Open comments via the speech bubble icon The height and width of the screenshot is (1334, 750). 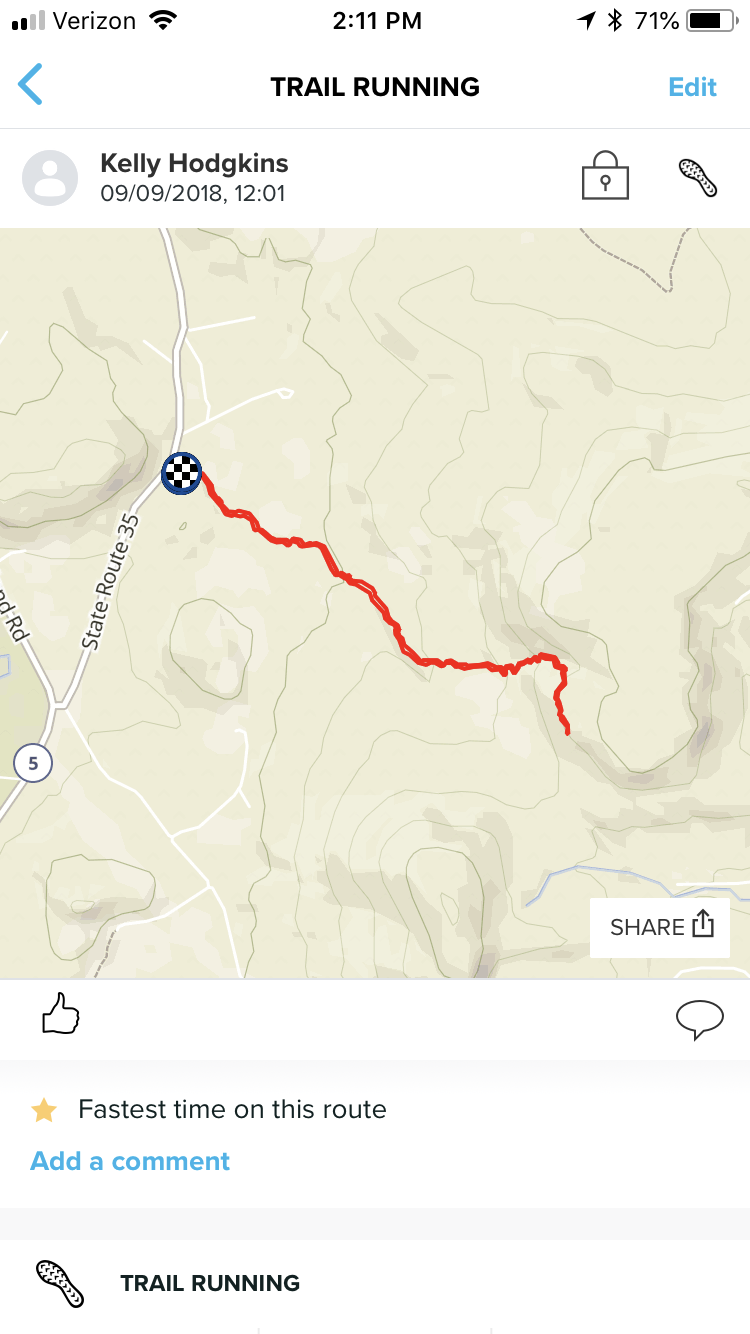[699, 1019]
